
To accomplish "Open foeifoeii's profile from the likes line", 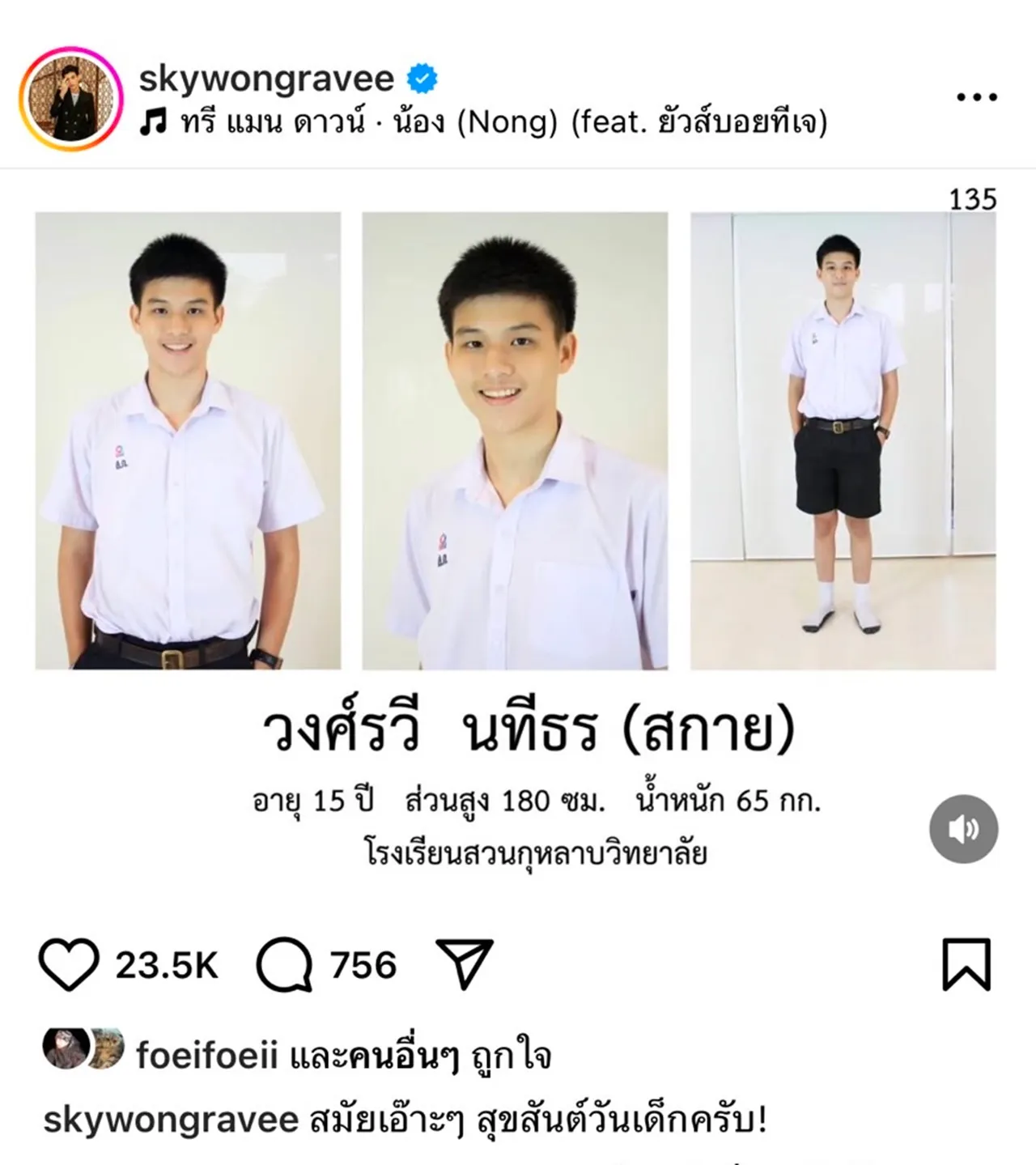I will [207, 1056].
